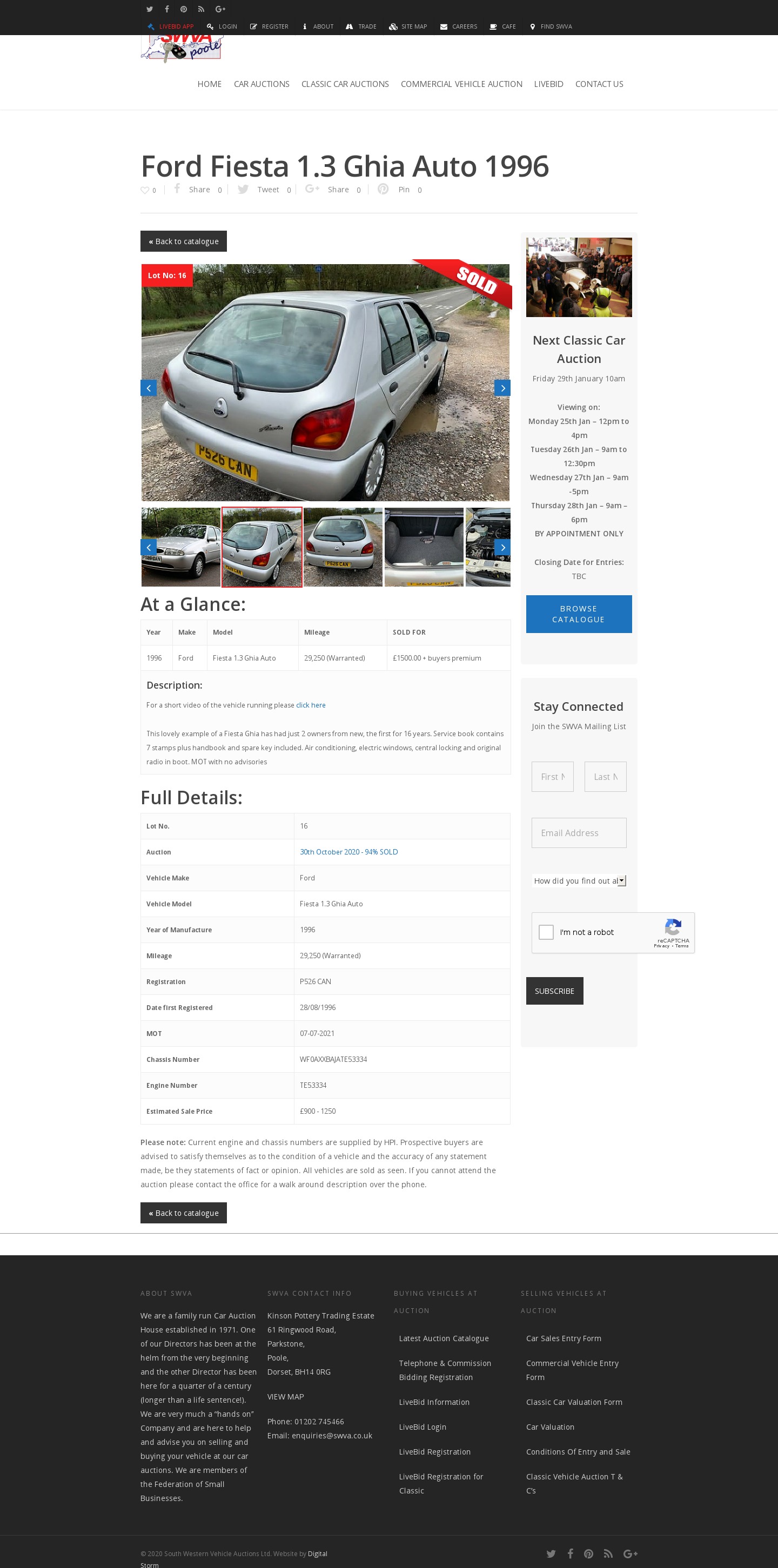The width and height of the screenshot is (778, 1568).
Task: Show previous photo in main gallery
Action: tap(149, 388)
